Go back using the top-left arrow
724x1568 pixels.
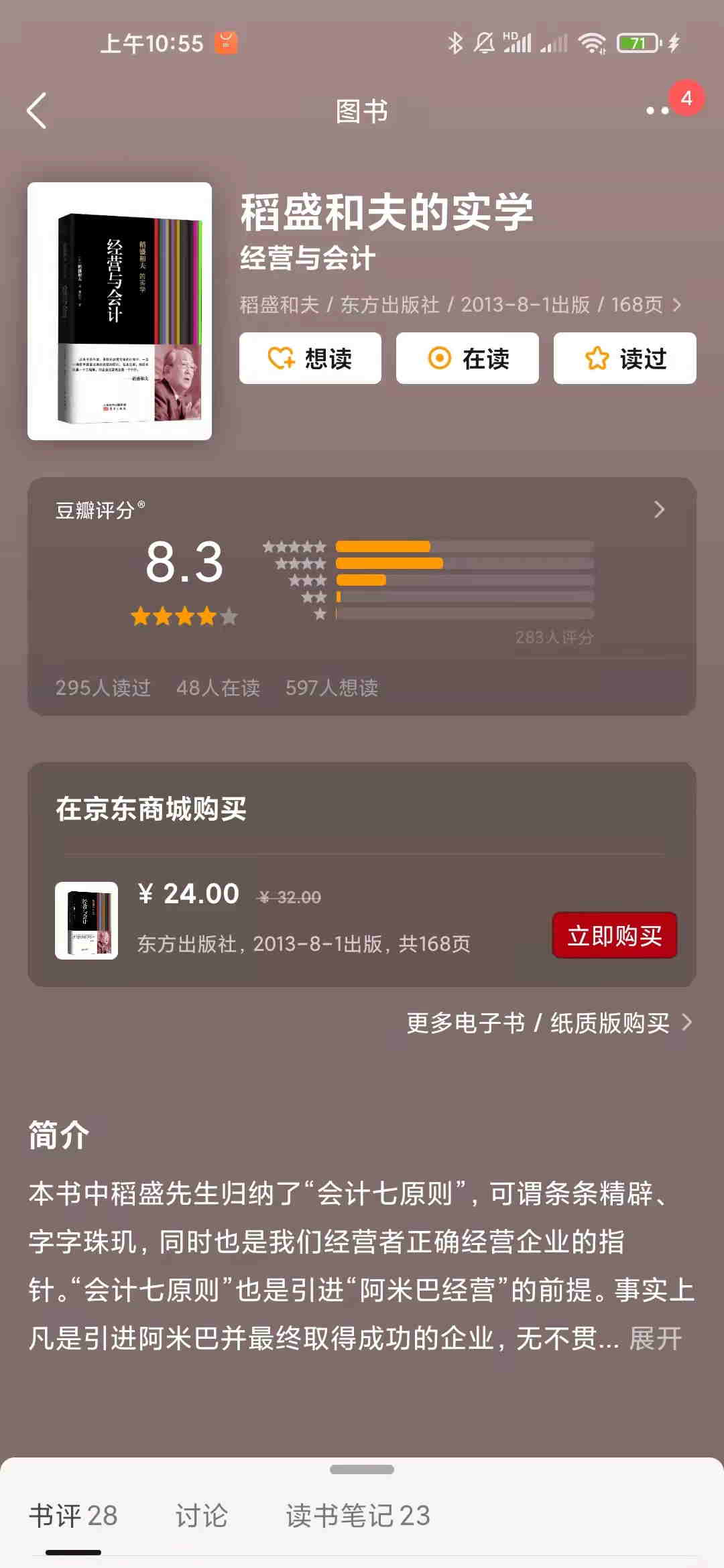tap(38, 111)
